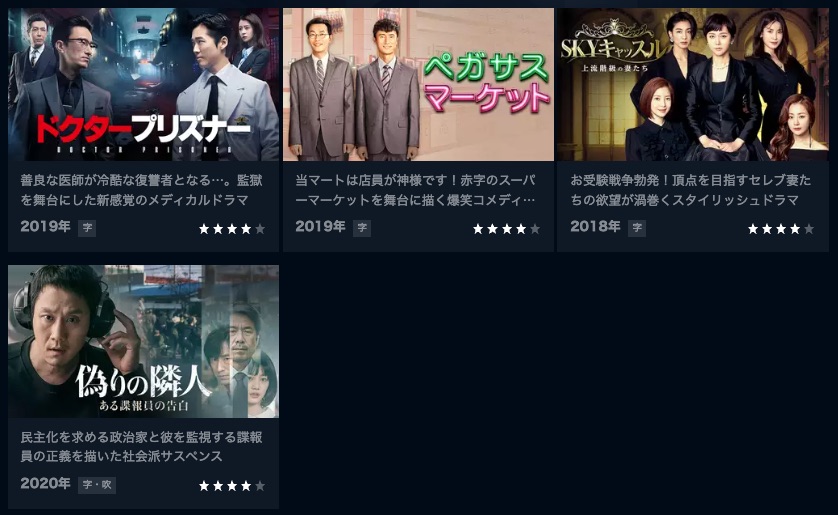838x515 pixels.
Task: Open the ペガサスマーケット drama card
Action: 418,85
